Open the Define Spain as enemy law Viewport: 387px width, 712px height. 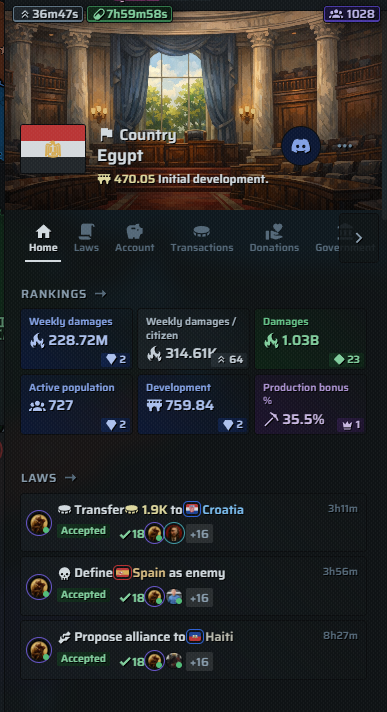193,586
